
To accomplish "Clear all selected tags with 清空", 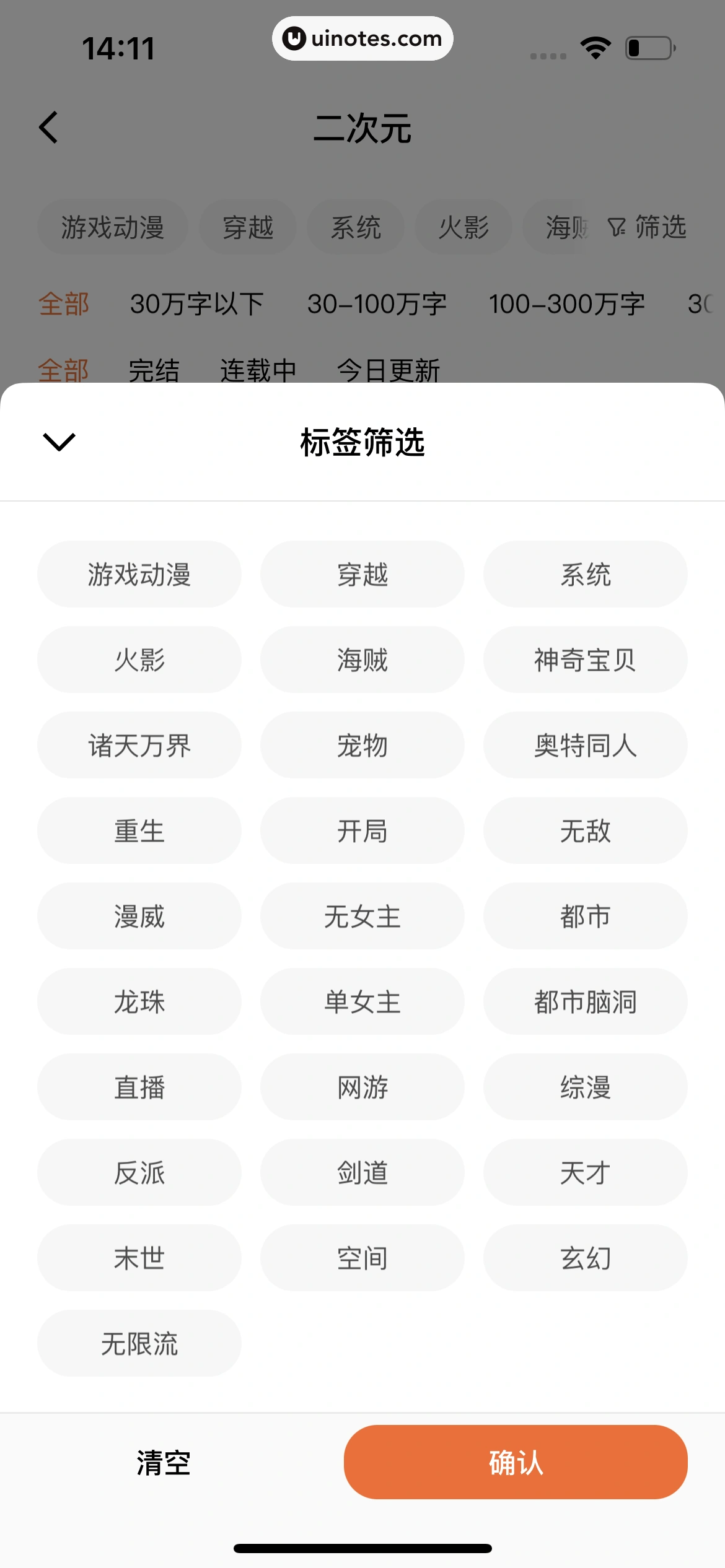I will [164, 1463].
